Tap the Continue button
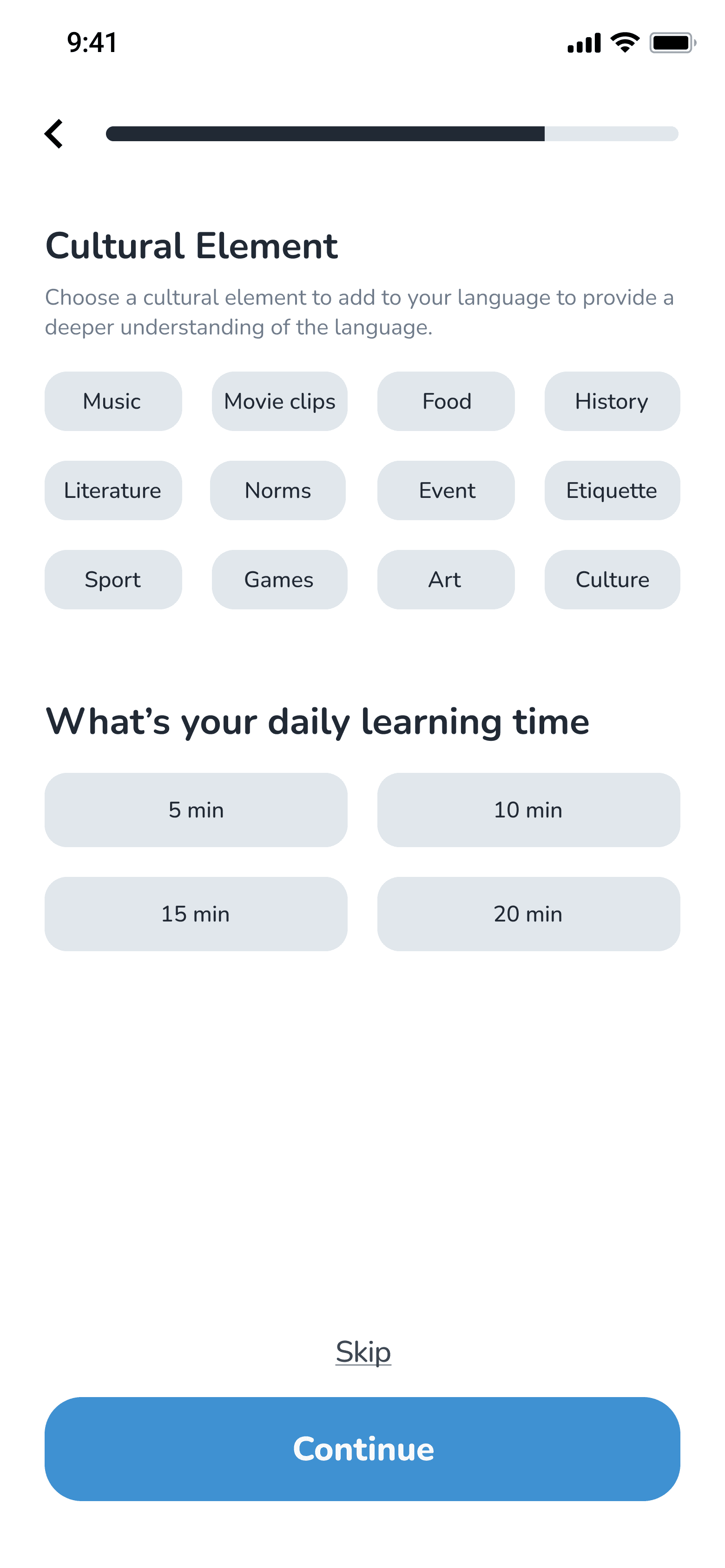The image size is (725, 1568). coord(362,1449)
